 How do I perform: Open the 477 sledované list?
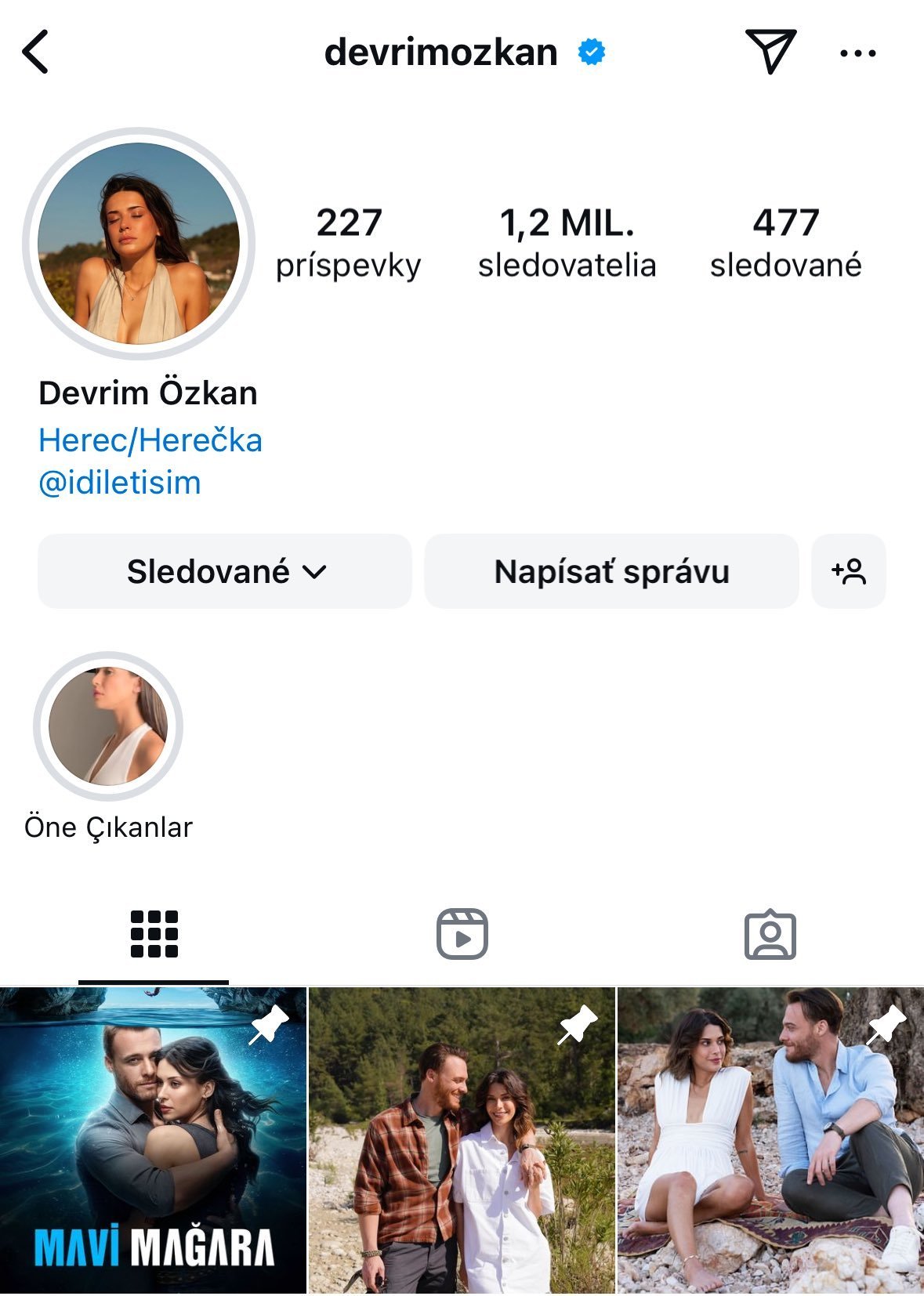coord(785,243)
